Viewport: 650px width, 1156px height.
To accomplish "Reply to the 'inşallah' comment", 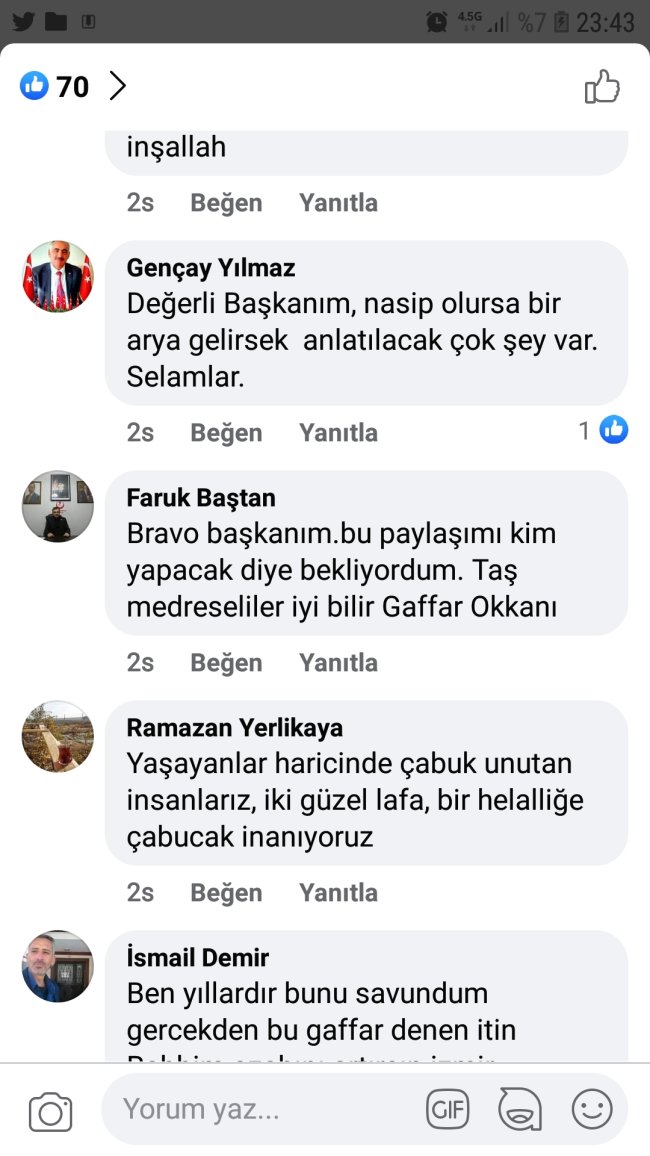I will [338, 203].
